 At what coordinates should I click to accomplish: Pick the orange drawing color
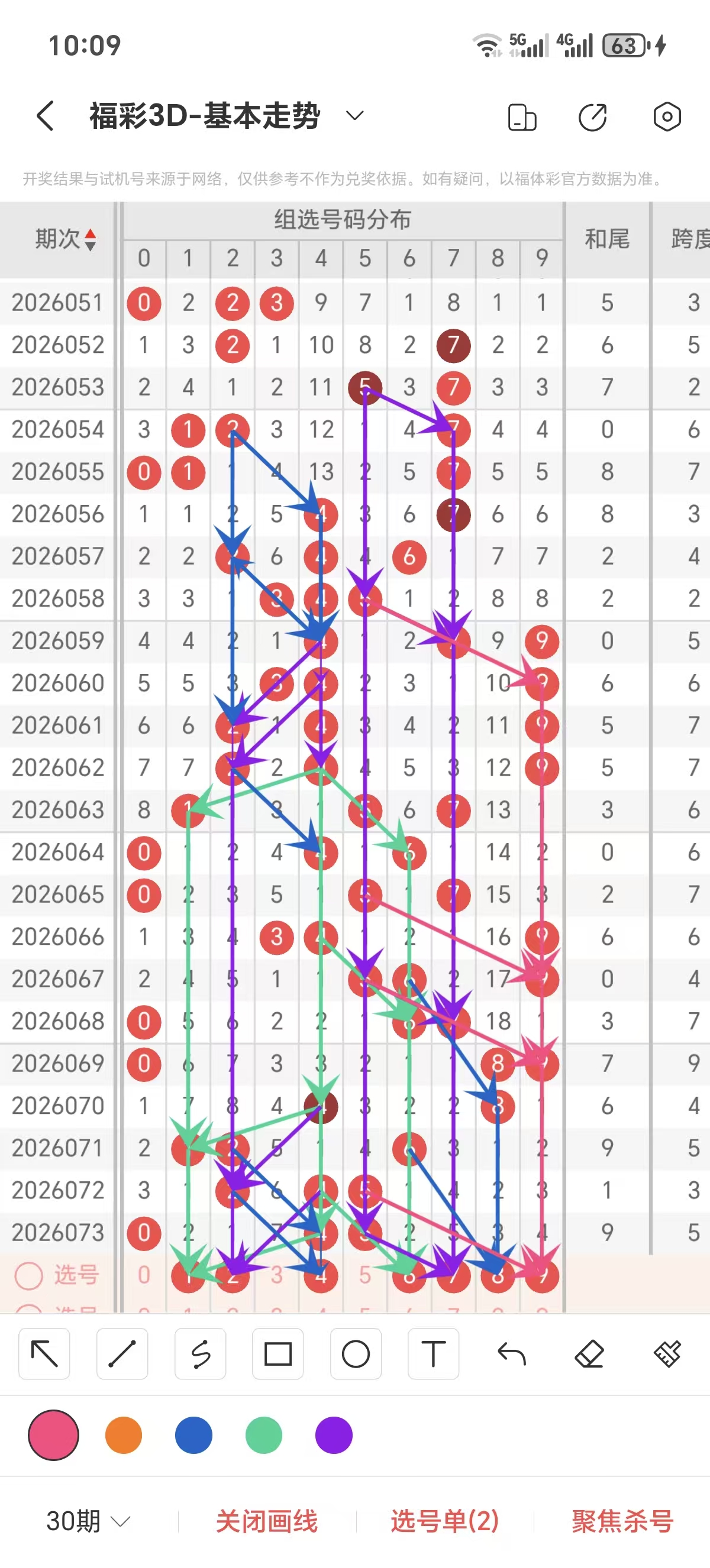click(124, 1435)
